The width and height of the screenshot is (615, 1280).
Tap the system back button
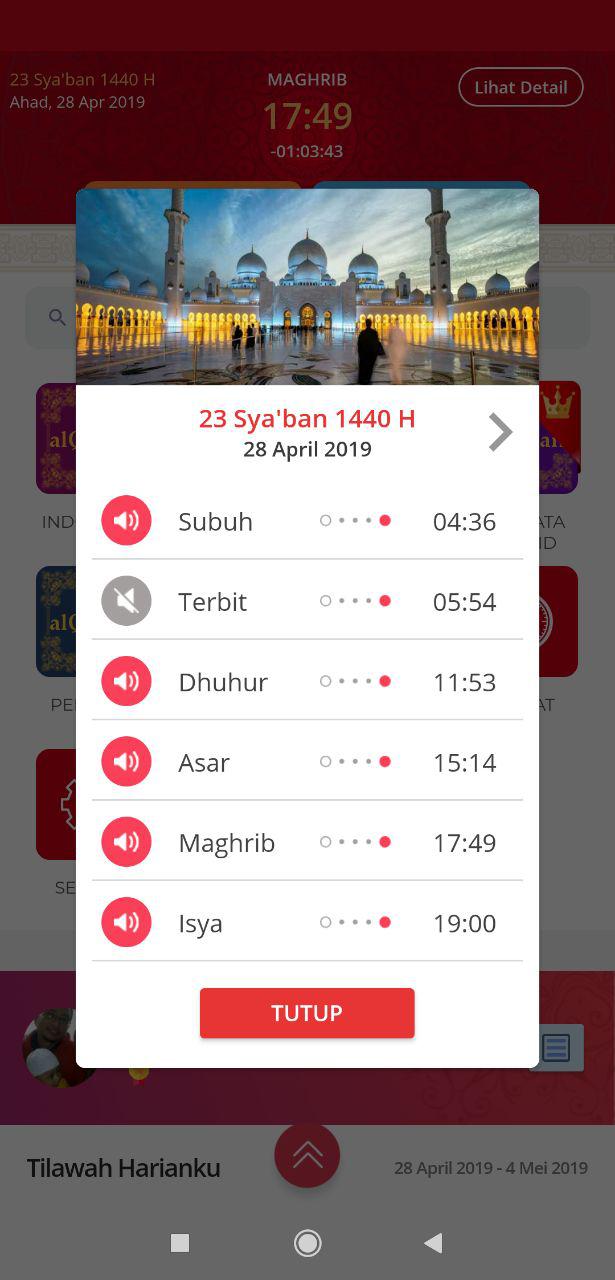coord(433,1243)
